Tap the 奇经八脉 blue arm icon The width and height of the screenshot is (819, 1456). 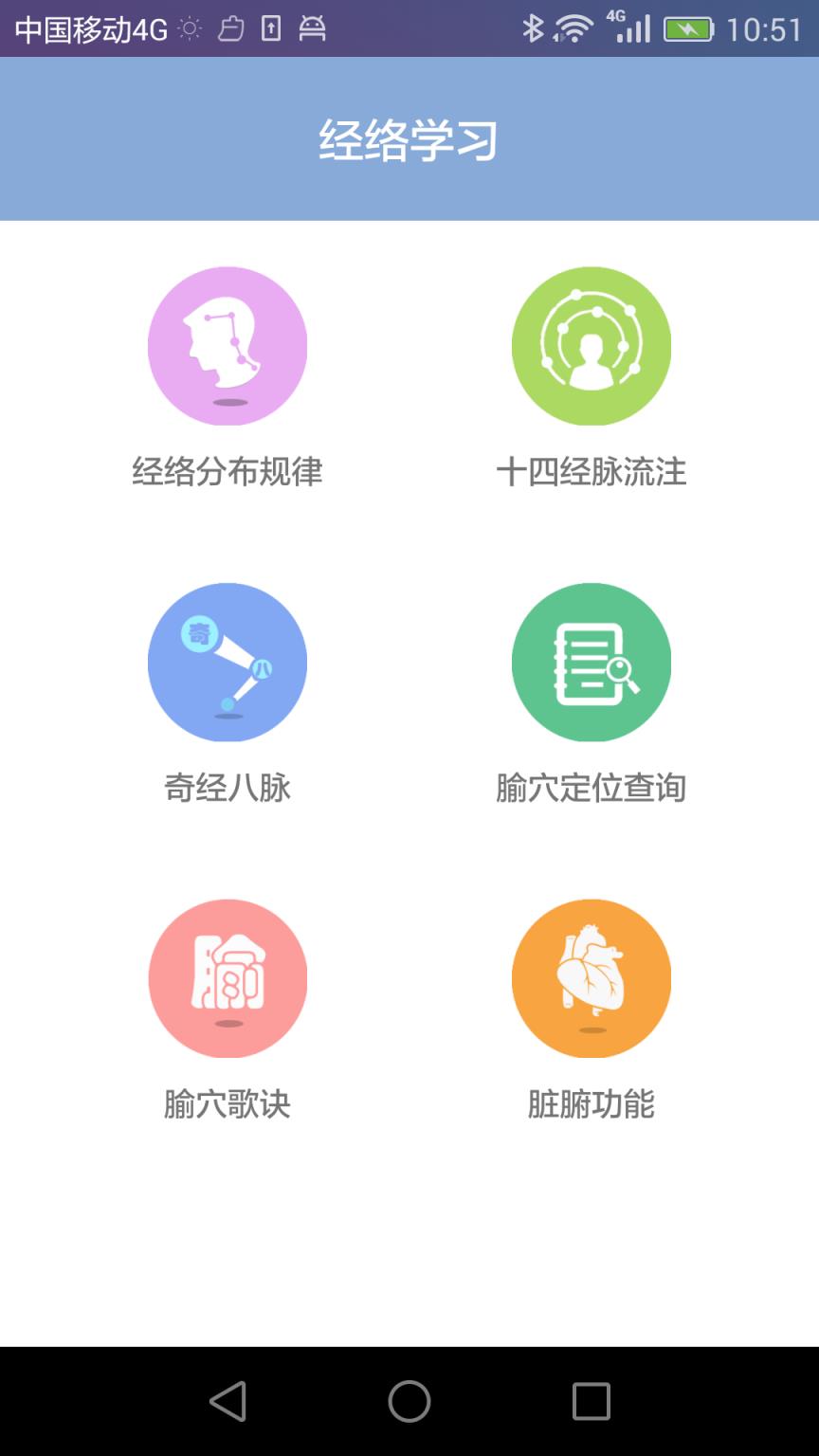pos(227,663)
